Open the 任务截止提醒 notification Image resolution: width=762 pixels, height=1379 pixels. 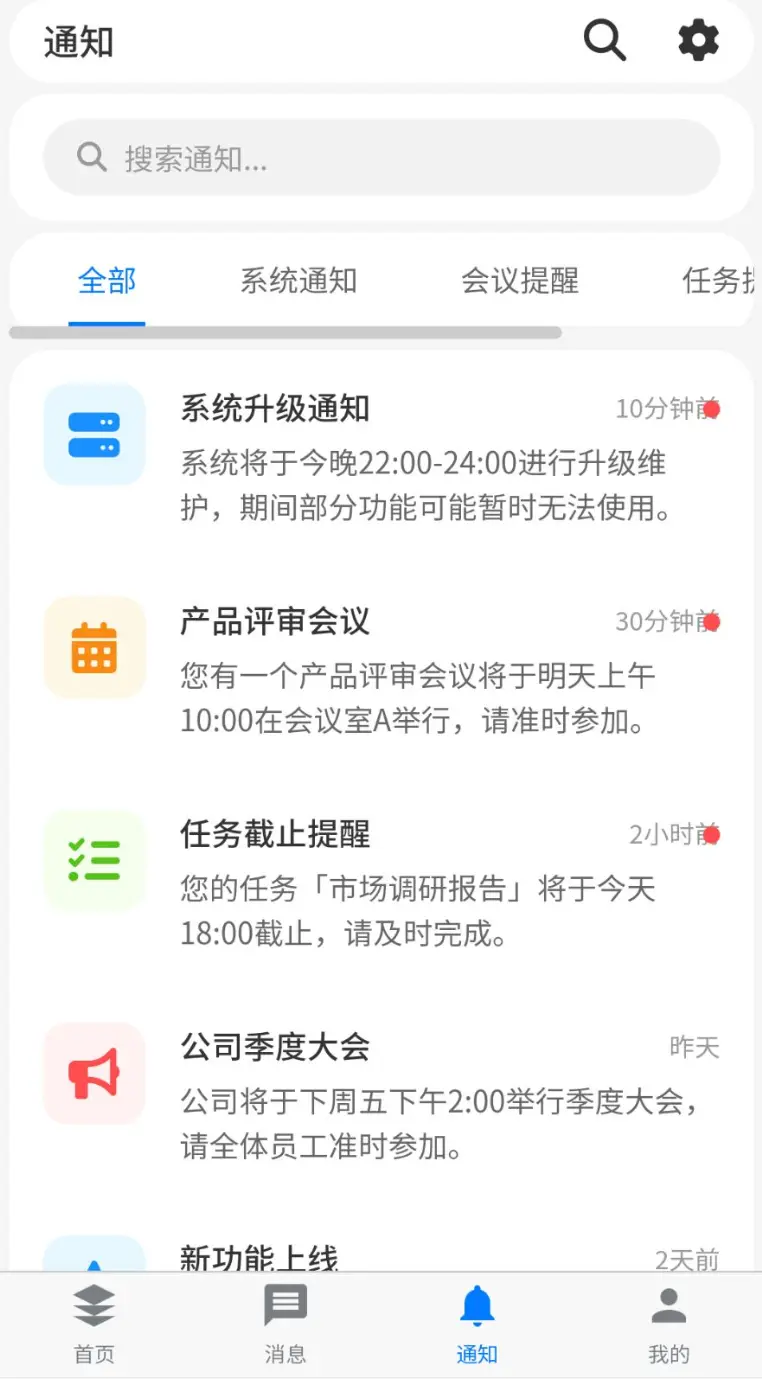click(381, 882)
